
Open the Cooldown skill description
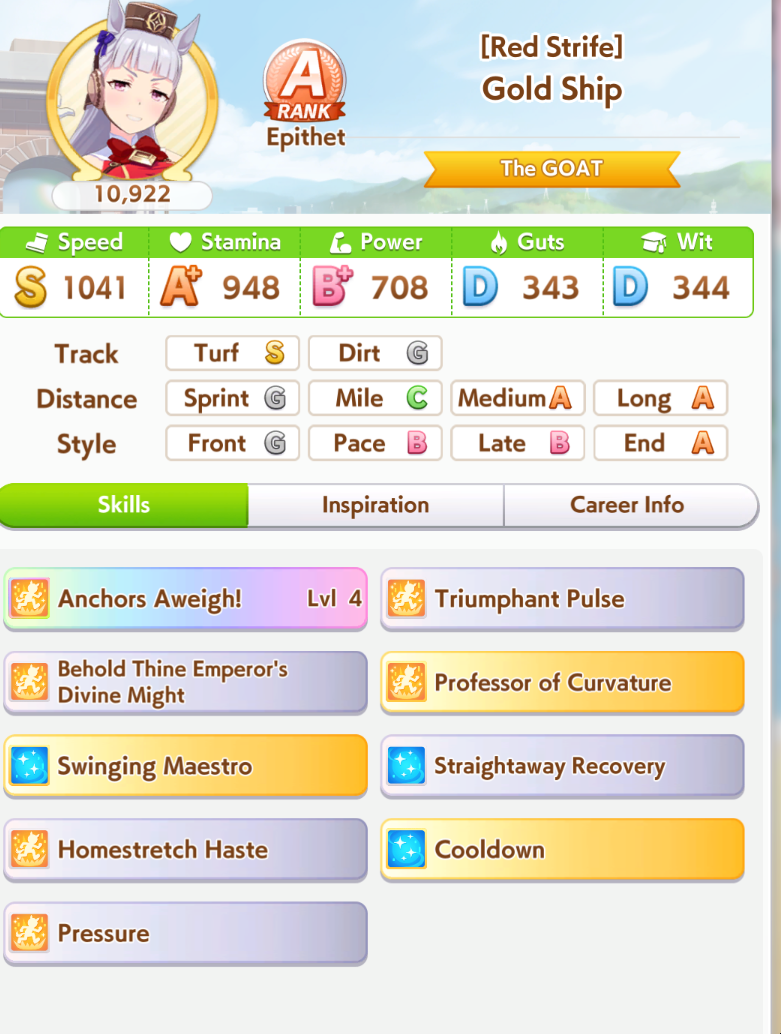562,850
